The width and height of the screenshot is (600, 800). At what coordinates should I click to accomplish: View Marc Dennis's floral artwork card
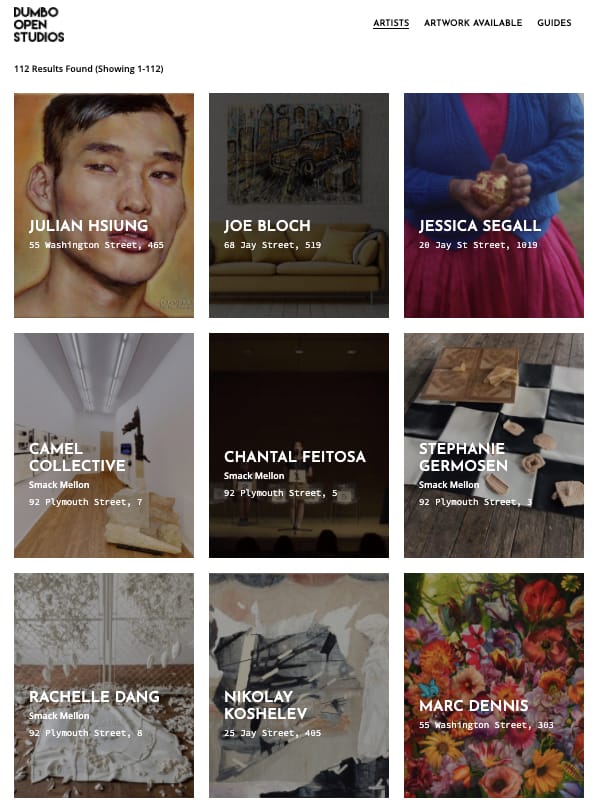click(x=494, y=686)
